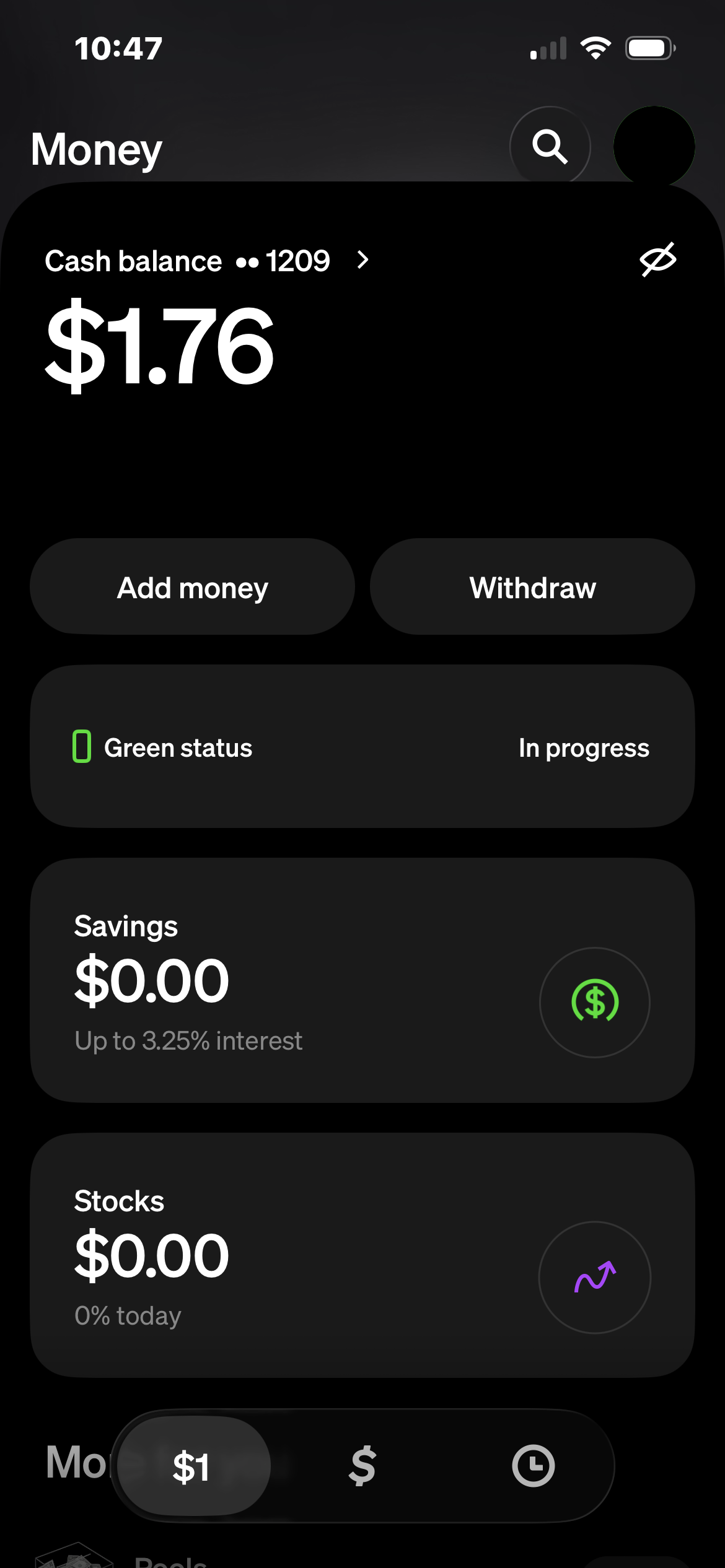Open the Green status card
This screenshot has width=725, height=1568.
coord(362,747)
